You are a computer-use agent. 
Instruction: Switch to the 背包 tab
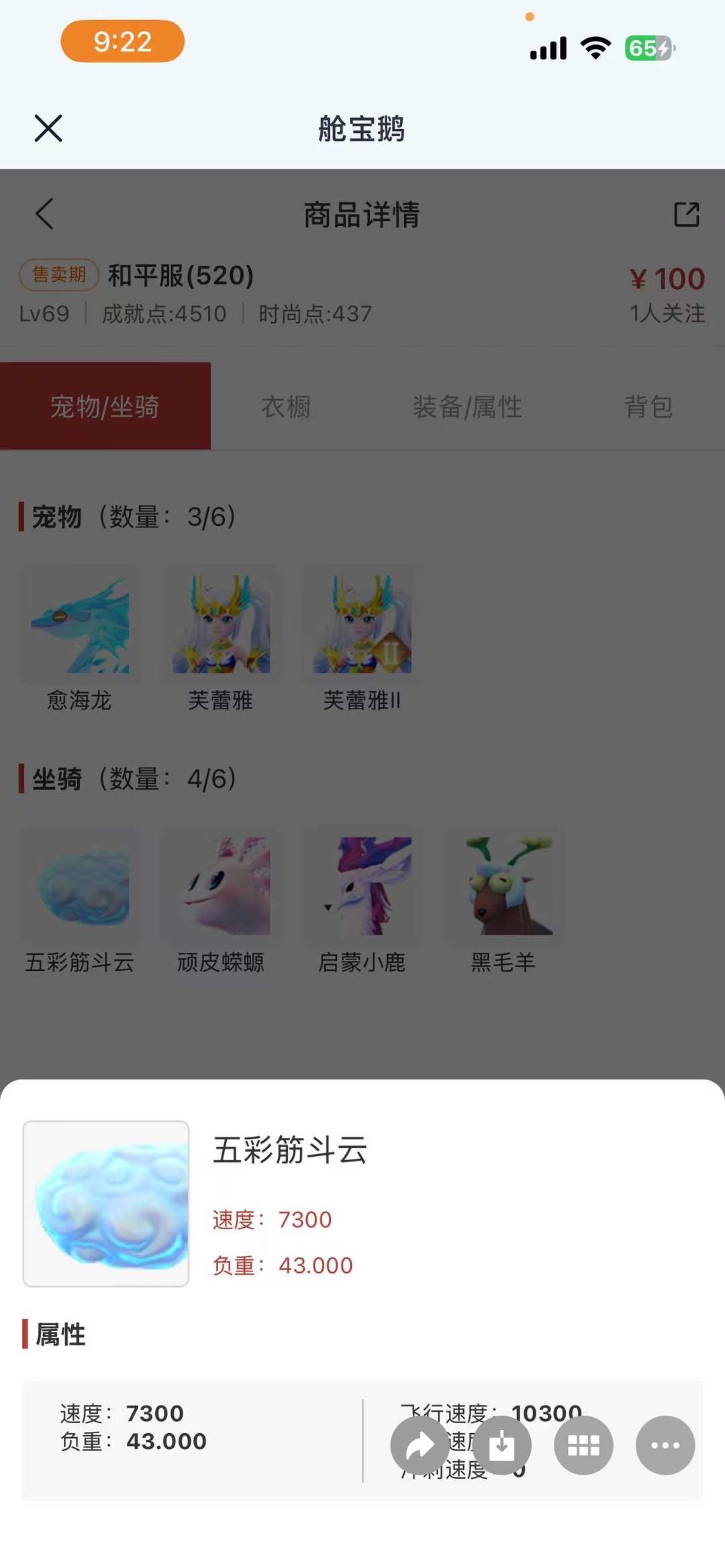(x=648, y=407)
